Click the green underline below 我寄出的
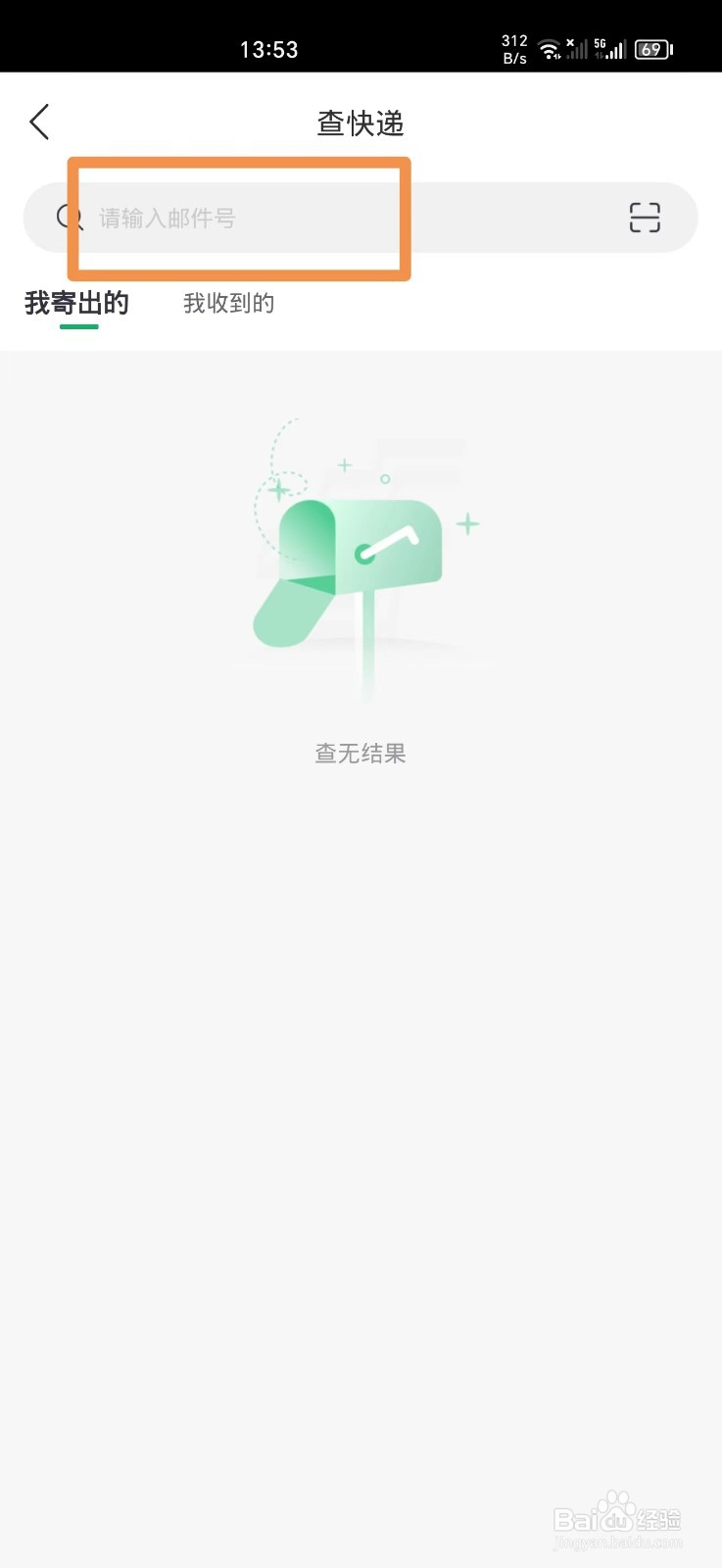Viewport: 722px width, 1568px height. tap(78, 327)
